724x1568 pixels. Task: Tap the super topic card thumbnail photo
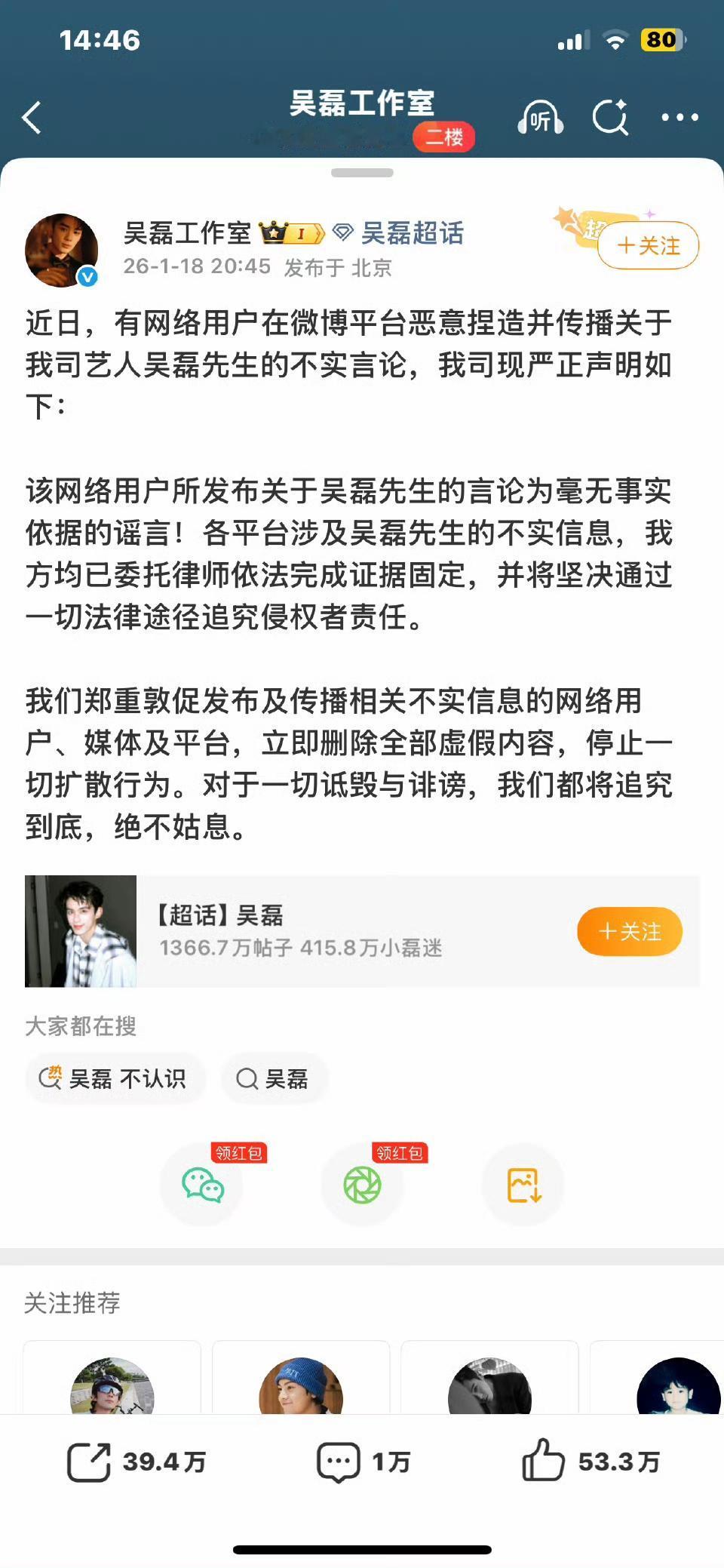(81, 931)
